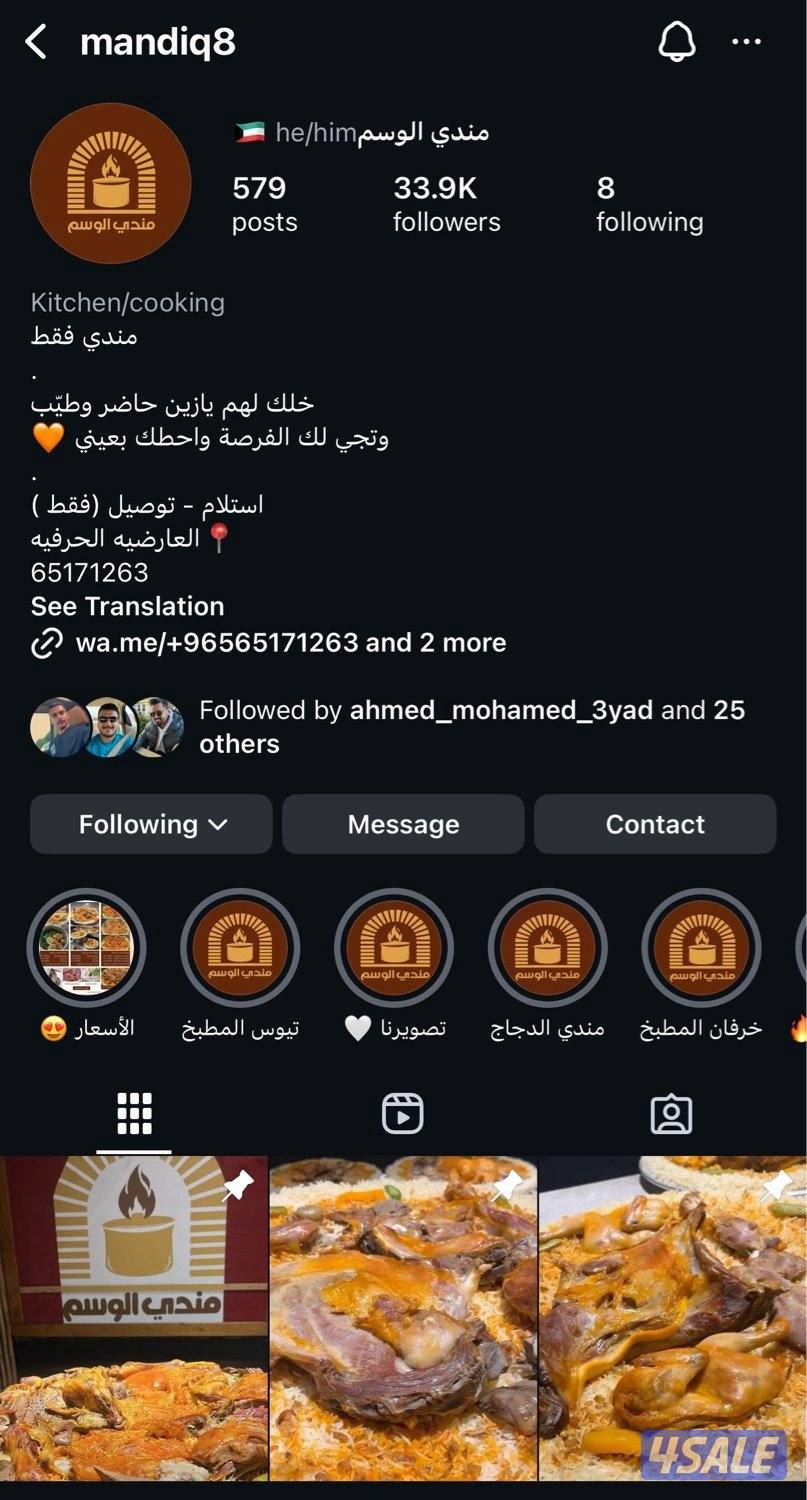
Task: Tap the followers count 33.9K
Action: [446, 203]
